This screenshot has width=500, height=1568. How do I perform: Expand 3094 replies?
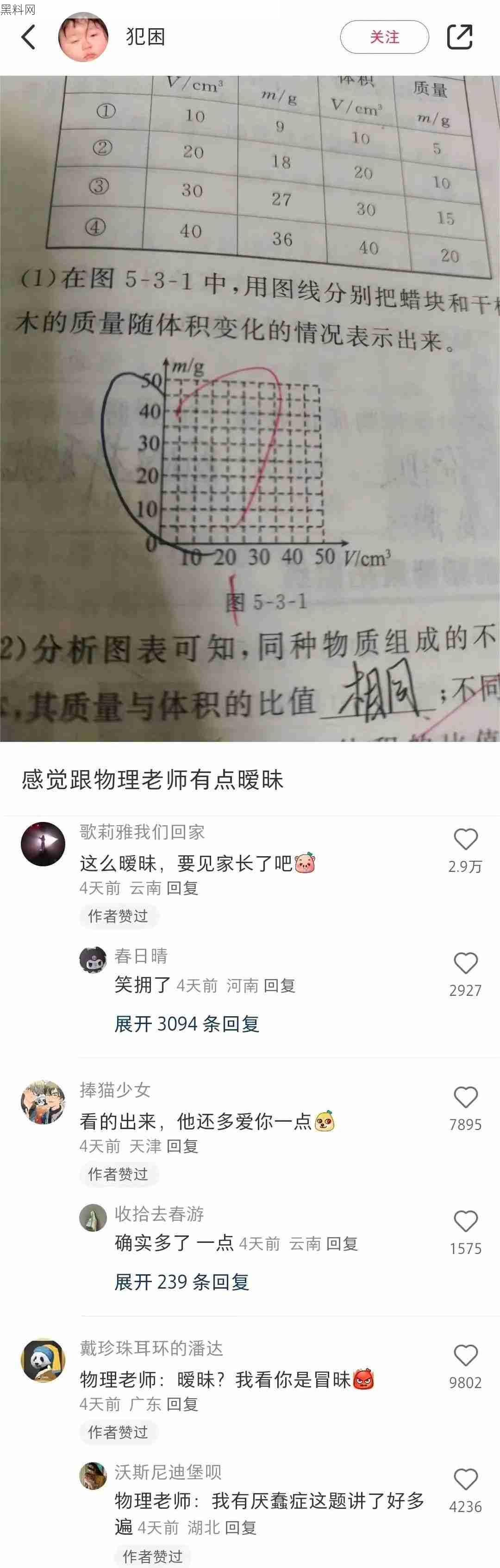pos(187,1024)
